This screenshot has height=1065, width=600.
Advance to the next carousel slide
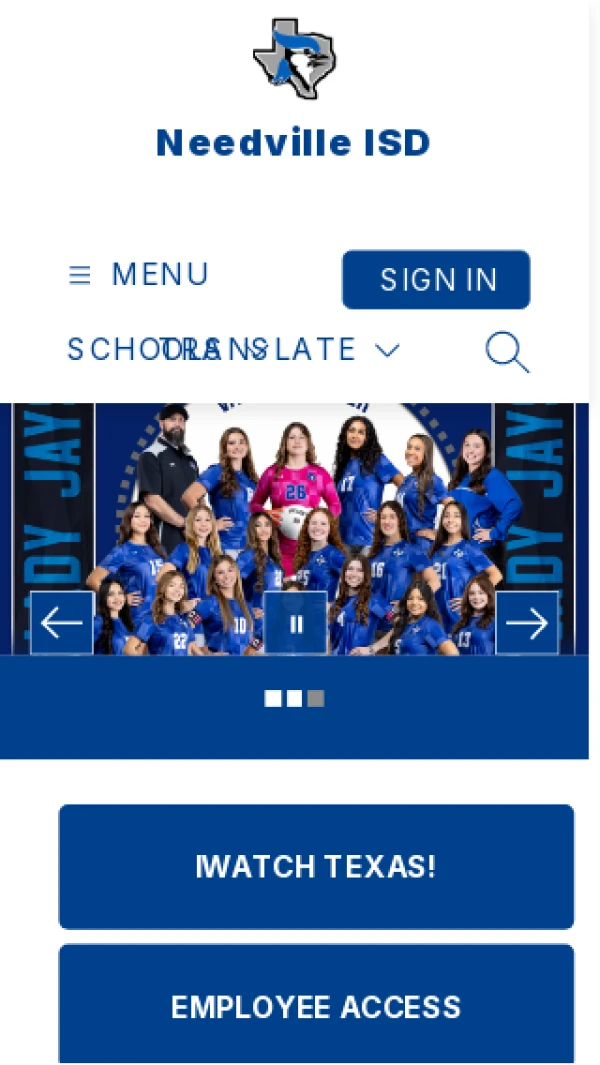coord(527,623)
